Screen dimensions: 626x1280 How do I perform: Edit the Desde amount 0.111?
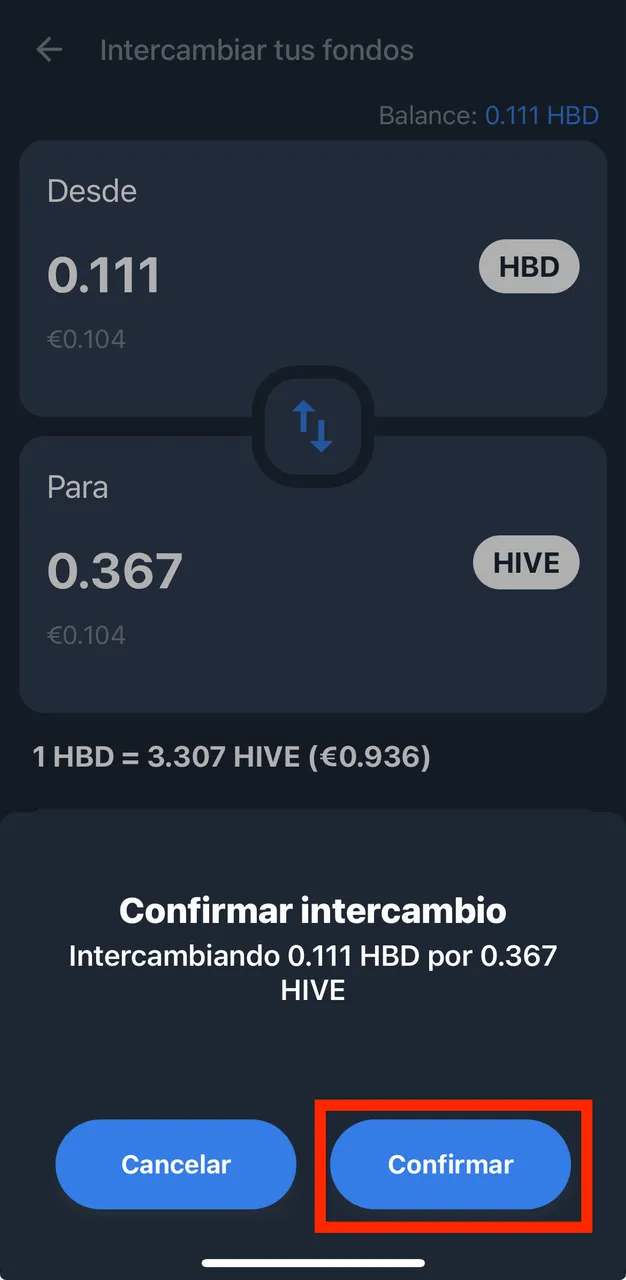104,275
